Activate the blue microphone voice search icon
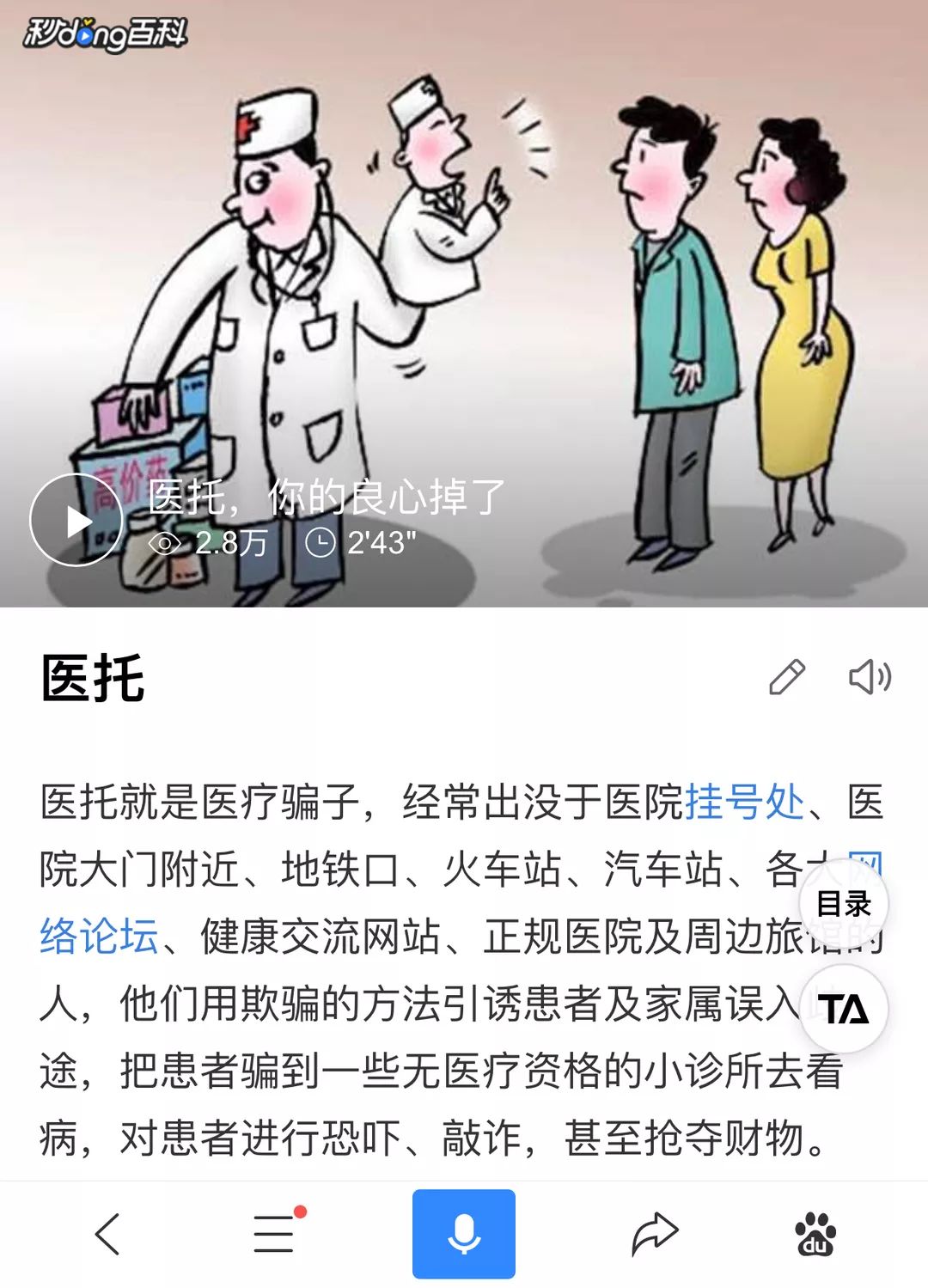The width and height of the screenshot is (928, 1288). point(463,1232)
